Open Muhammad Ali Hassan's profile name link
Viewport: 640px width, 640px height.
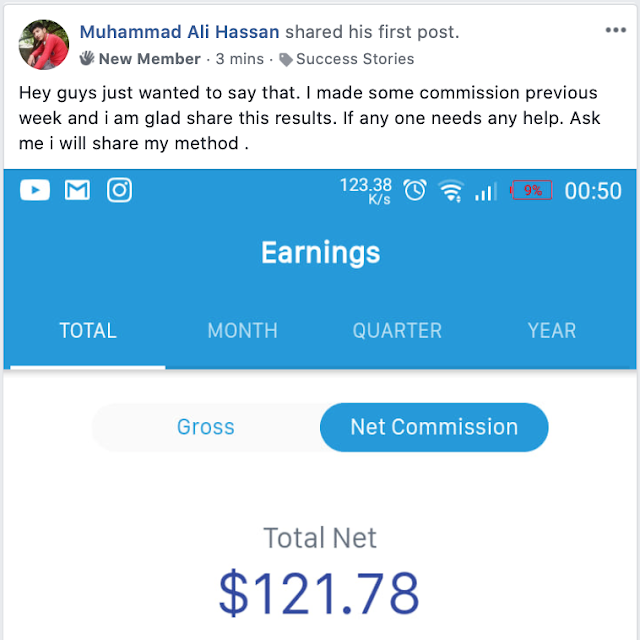tap(179, 32)
